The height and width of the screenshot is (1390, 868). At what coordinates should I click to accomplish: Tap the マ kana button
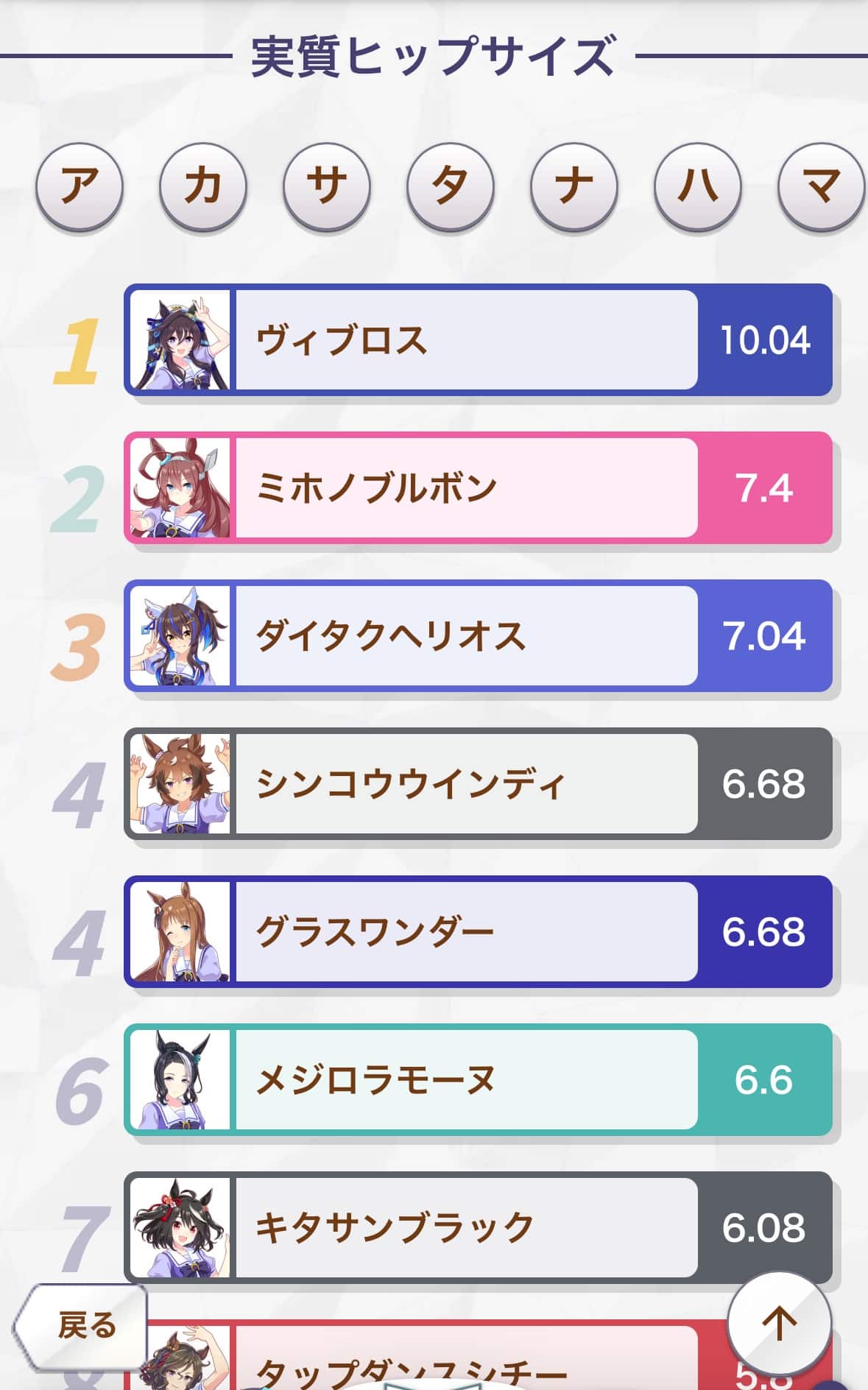pyautogui.click(x=820, y=186)
